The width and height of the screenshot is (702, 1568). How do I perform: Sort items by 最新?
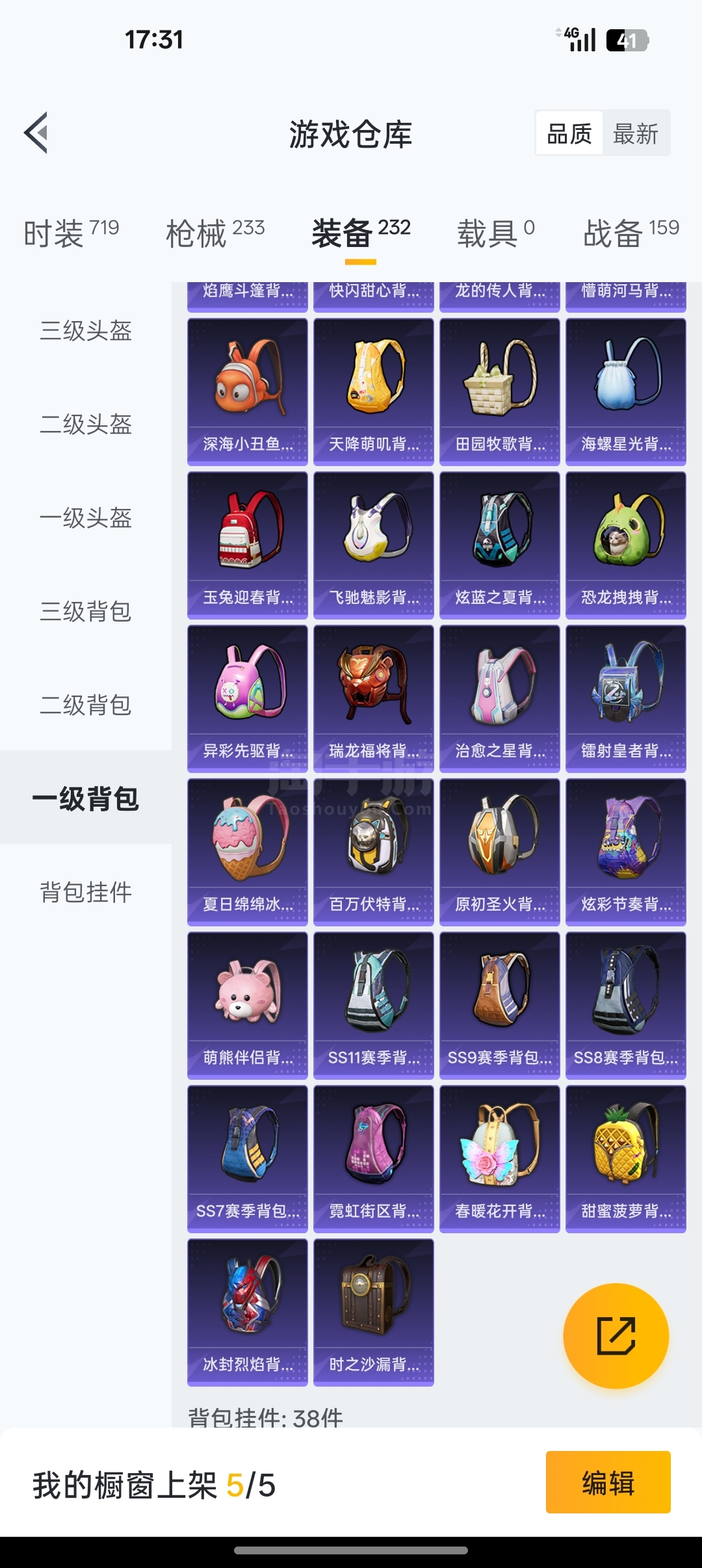(x=635, y=134)
